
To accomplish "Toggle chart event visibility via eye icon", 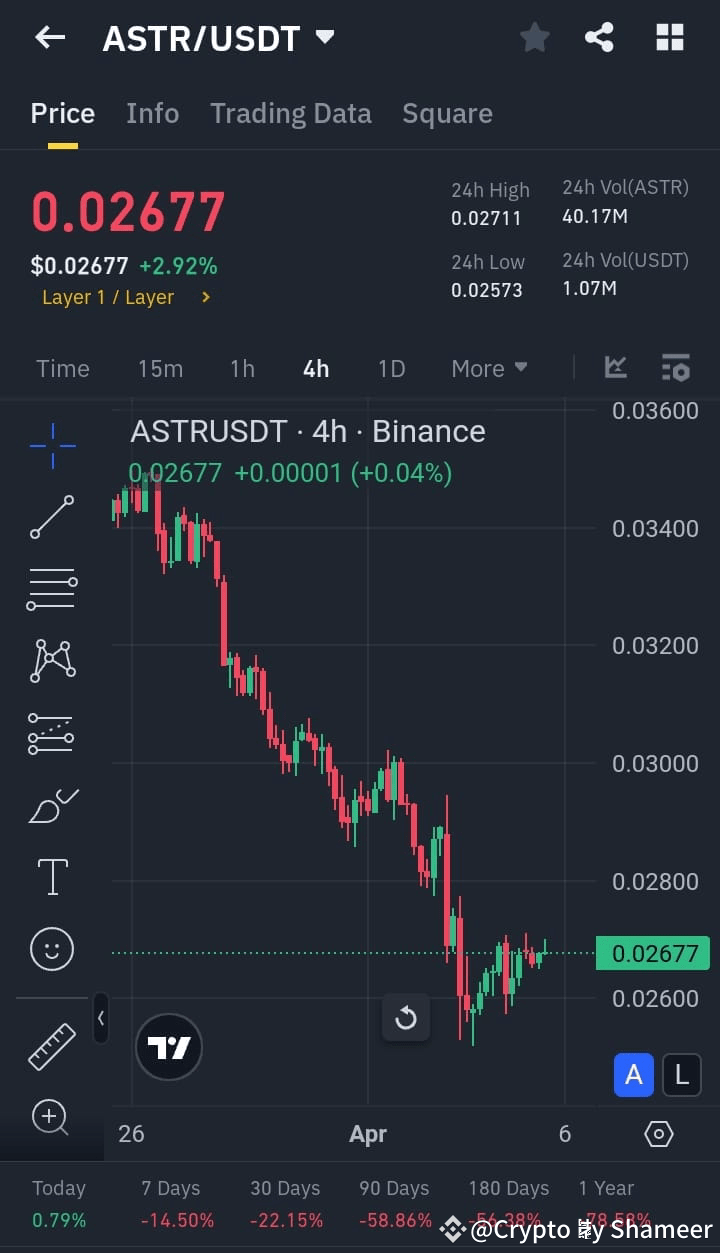I will tap(658, 1134).
